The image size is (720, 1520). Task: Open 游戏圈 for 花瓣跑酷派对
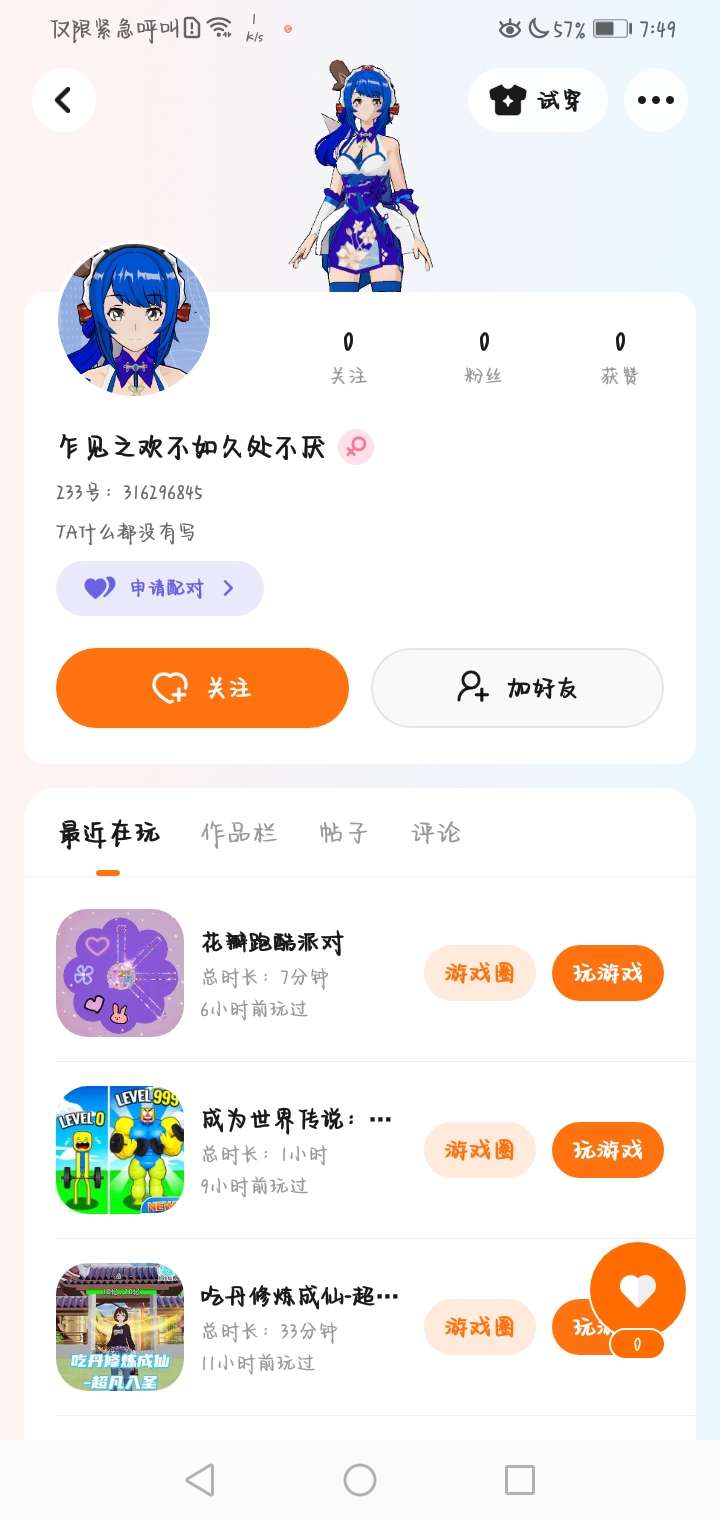click(480, 973)
